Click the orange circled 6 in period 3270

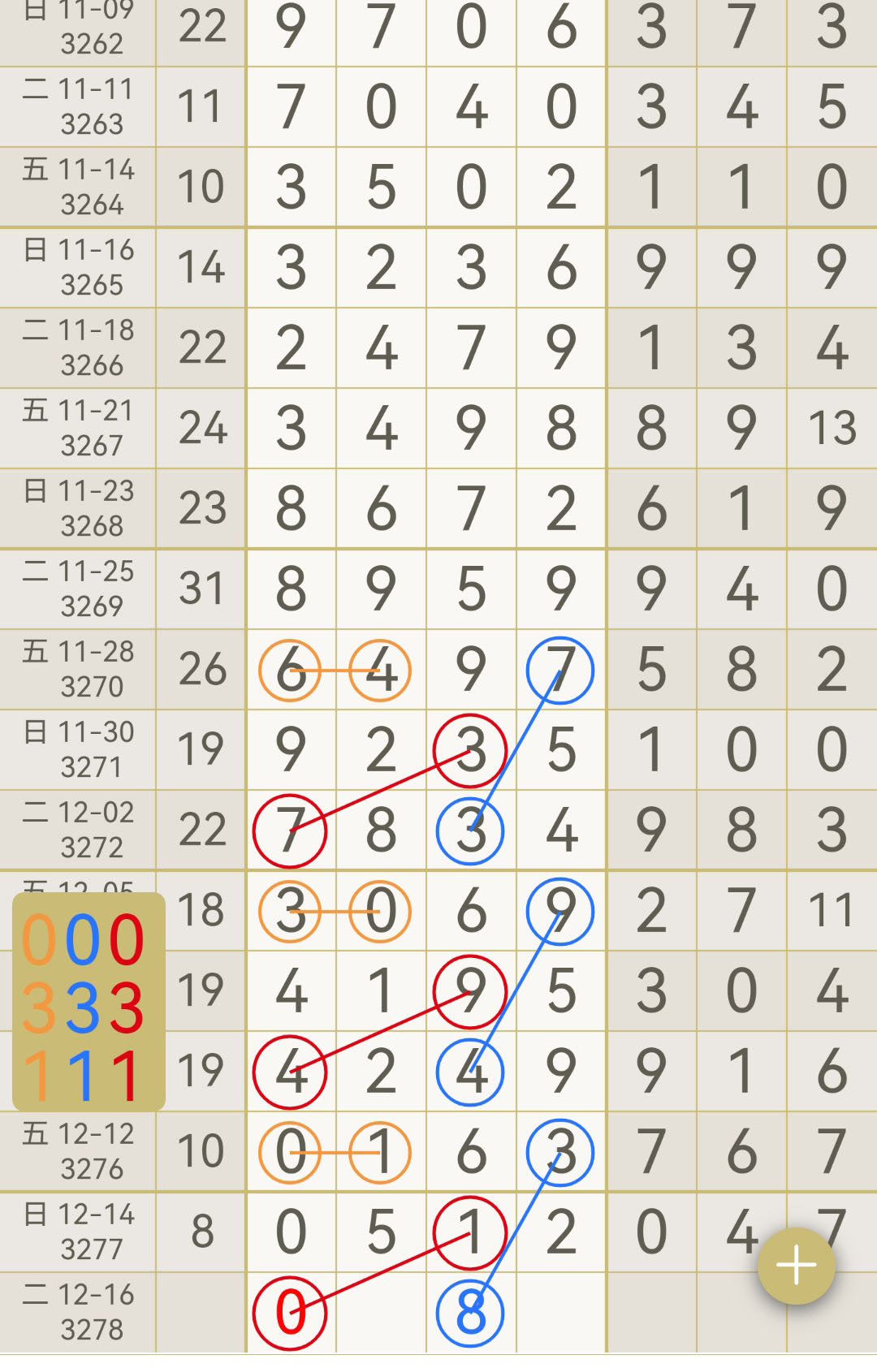pos(290,670)
